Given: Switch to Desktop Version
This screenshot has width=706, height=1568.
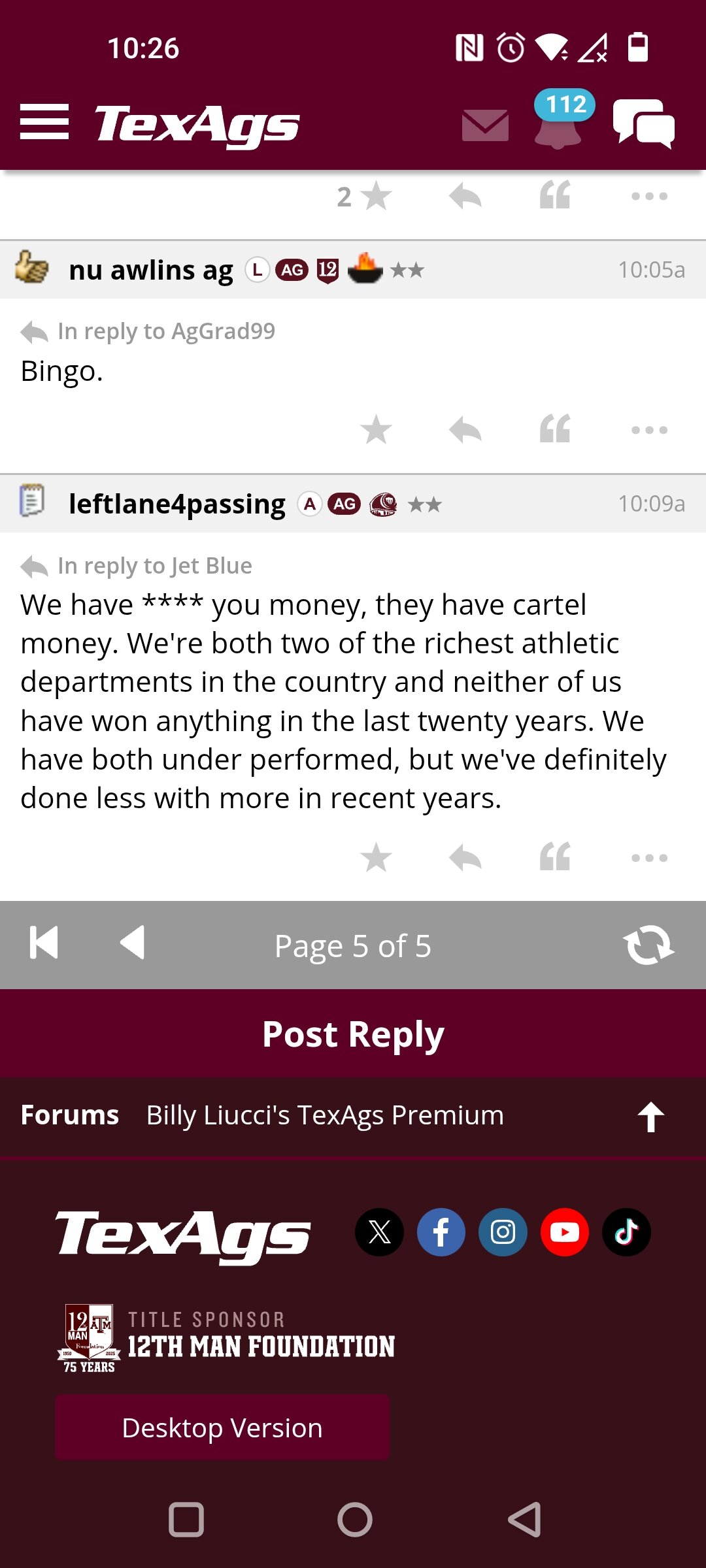Looking at the screenshot, I should coord(222,1428).
